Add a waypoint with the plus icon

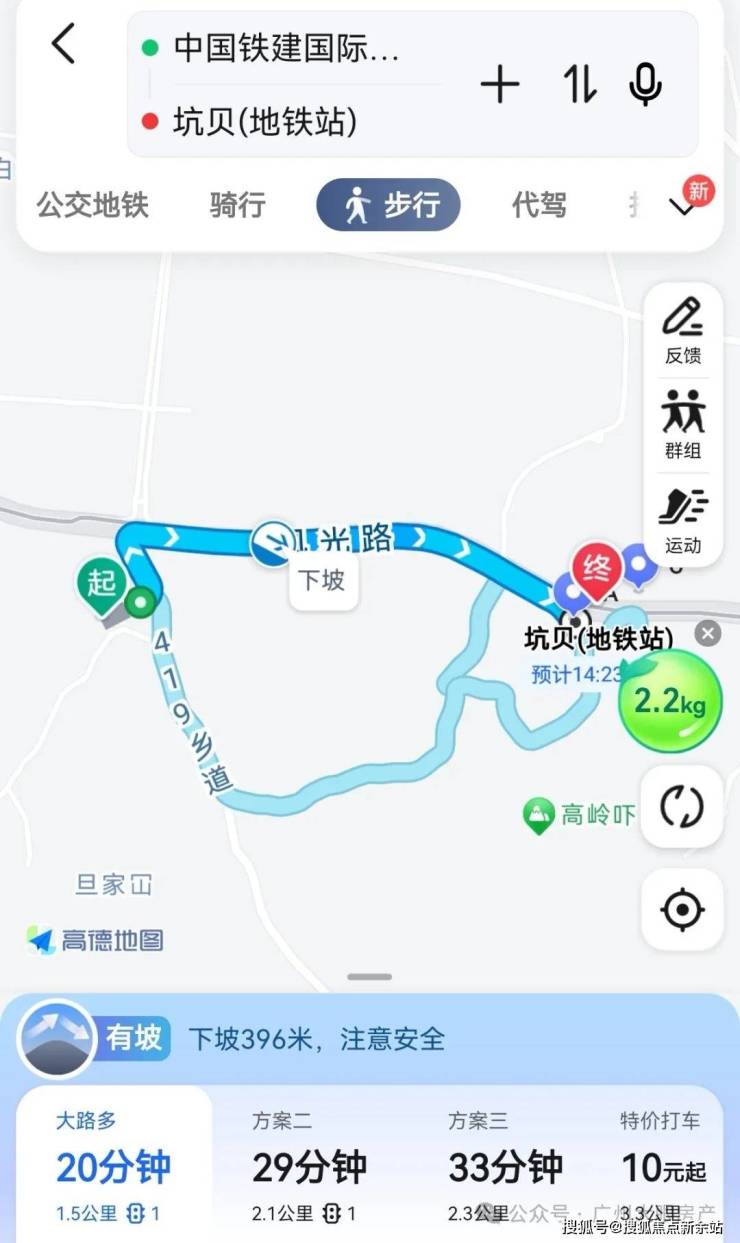pyautogui.click(x=500, y=84)
